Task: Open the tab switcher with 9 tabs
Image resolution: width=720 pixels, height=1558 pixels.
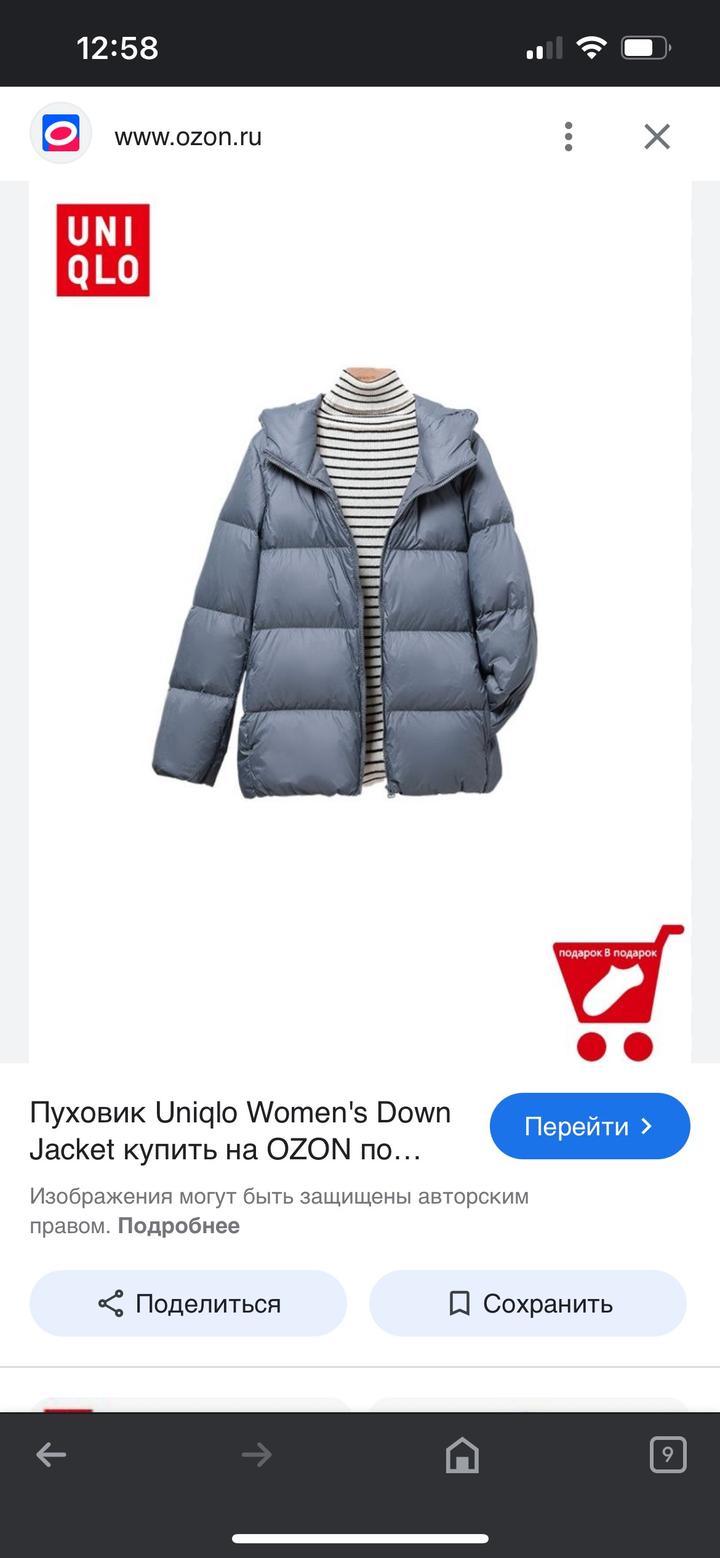Action: tap(668, 1454)
